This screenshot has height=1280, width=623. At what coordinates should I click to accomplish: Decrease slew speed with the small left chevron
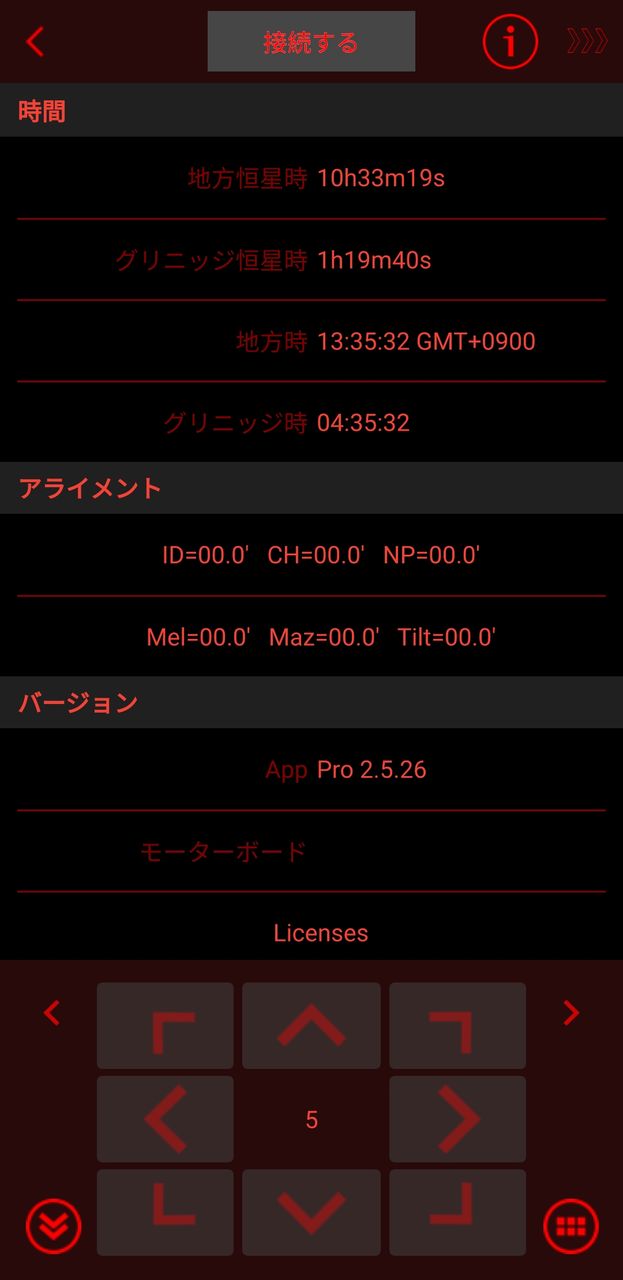point(52,1013)
